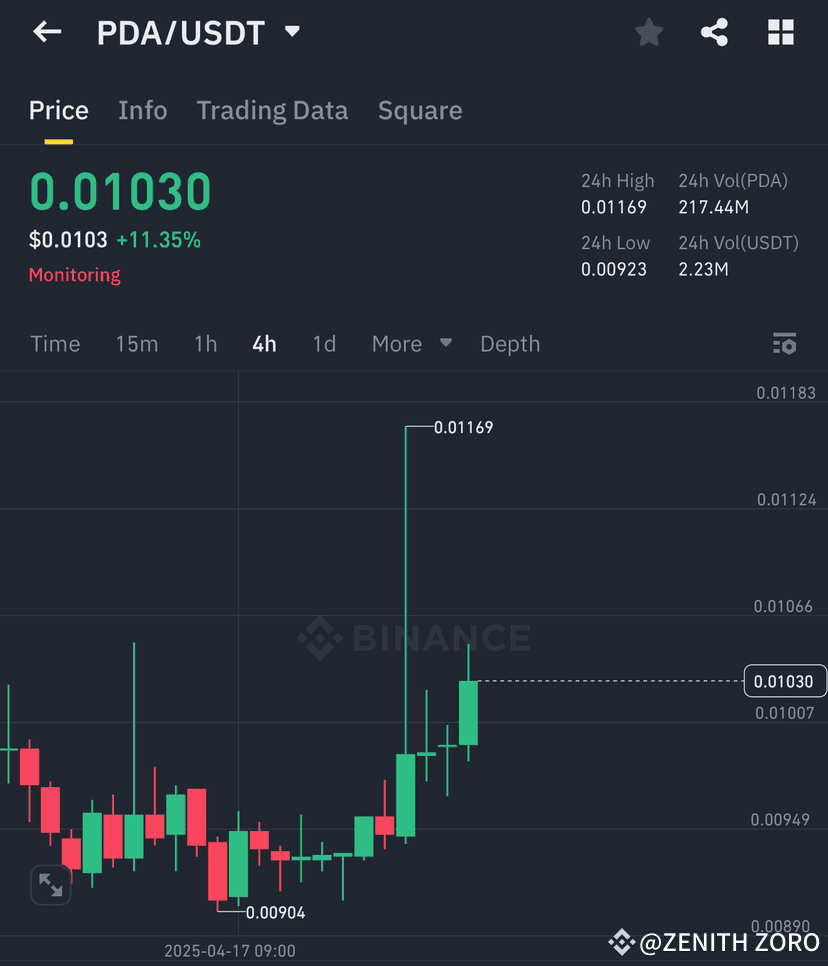Tap the Monitoring warning label

[74, 274]
